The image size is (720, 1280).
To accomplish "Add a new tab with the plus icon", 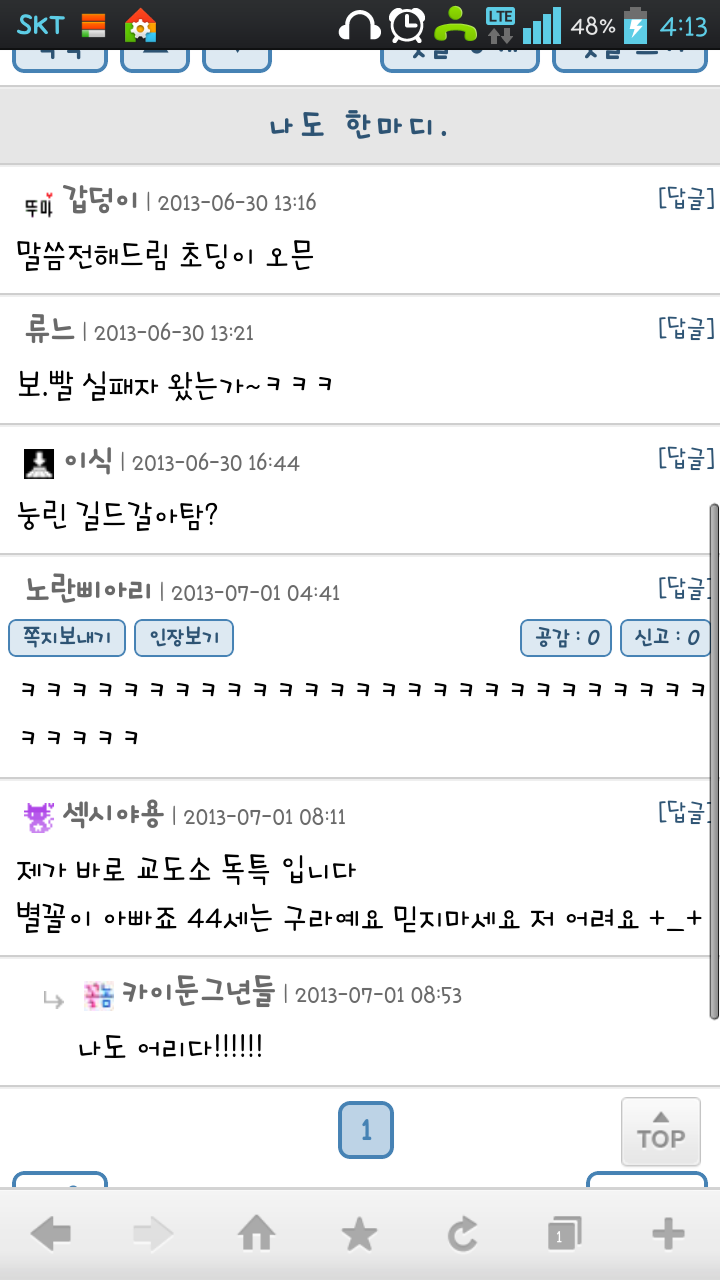I will [668, 1235].
